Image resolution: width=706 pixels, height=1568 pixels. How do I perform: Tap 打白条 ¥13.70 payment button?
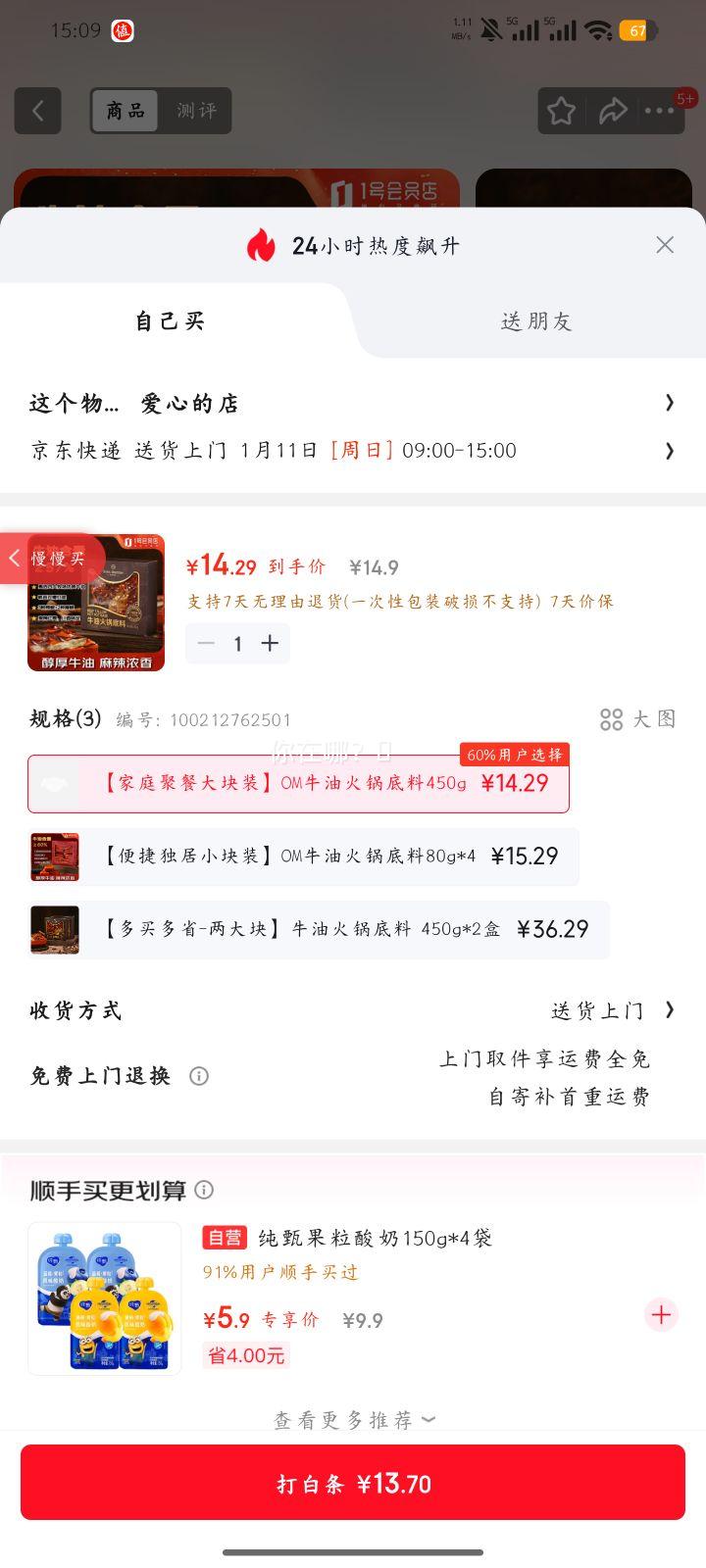click(x=352, y=1483)
